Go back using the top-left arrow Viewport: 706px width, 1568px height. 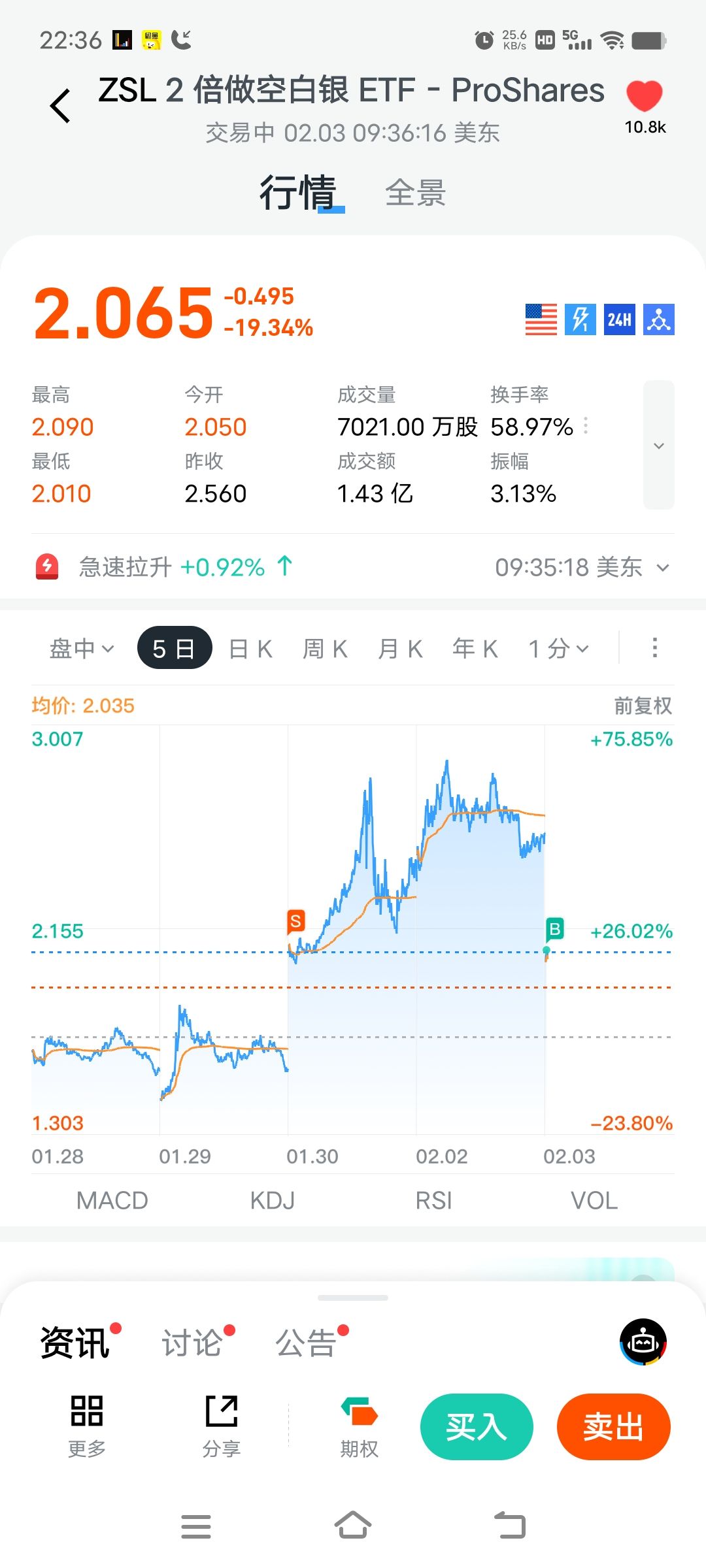(x=60, y=106)
